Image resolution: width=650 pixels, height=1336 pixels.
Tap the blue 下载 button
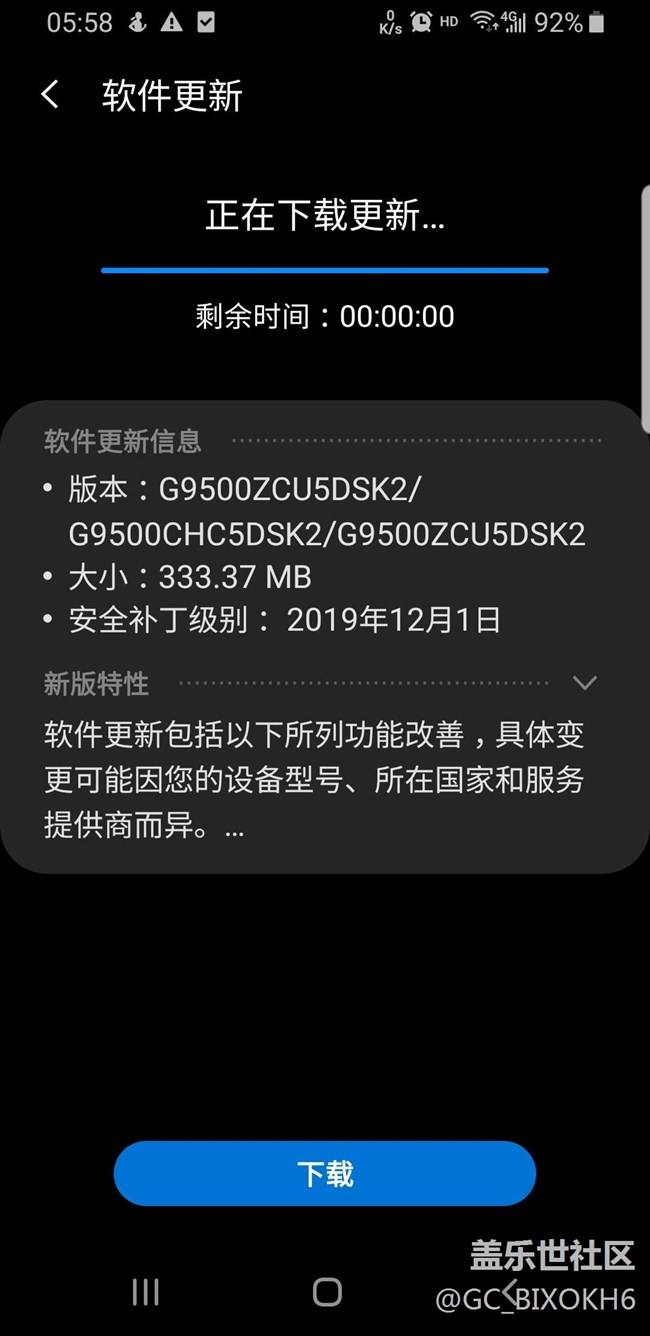(x=325, y=1173)
